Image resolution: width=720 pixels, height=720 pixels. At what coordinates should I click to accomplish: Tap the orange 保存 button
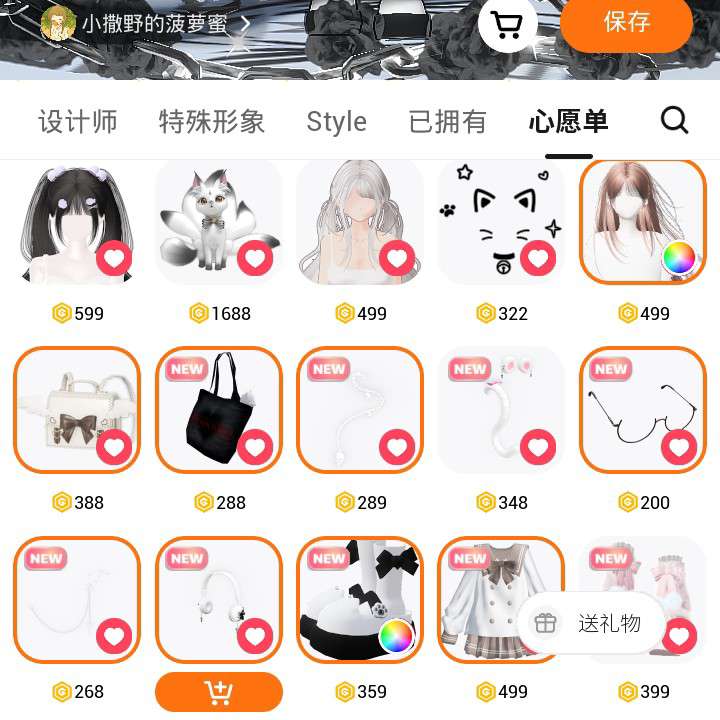tap(626, 23)
